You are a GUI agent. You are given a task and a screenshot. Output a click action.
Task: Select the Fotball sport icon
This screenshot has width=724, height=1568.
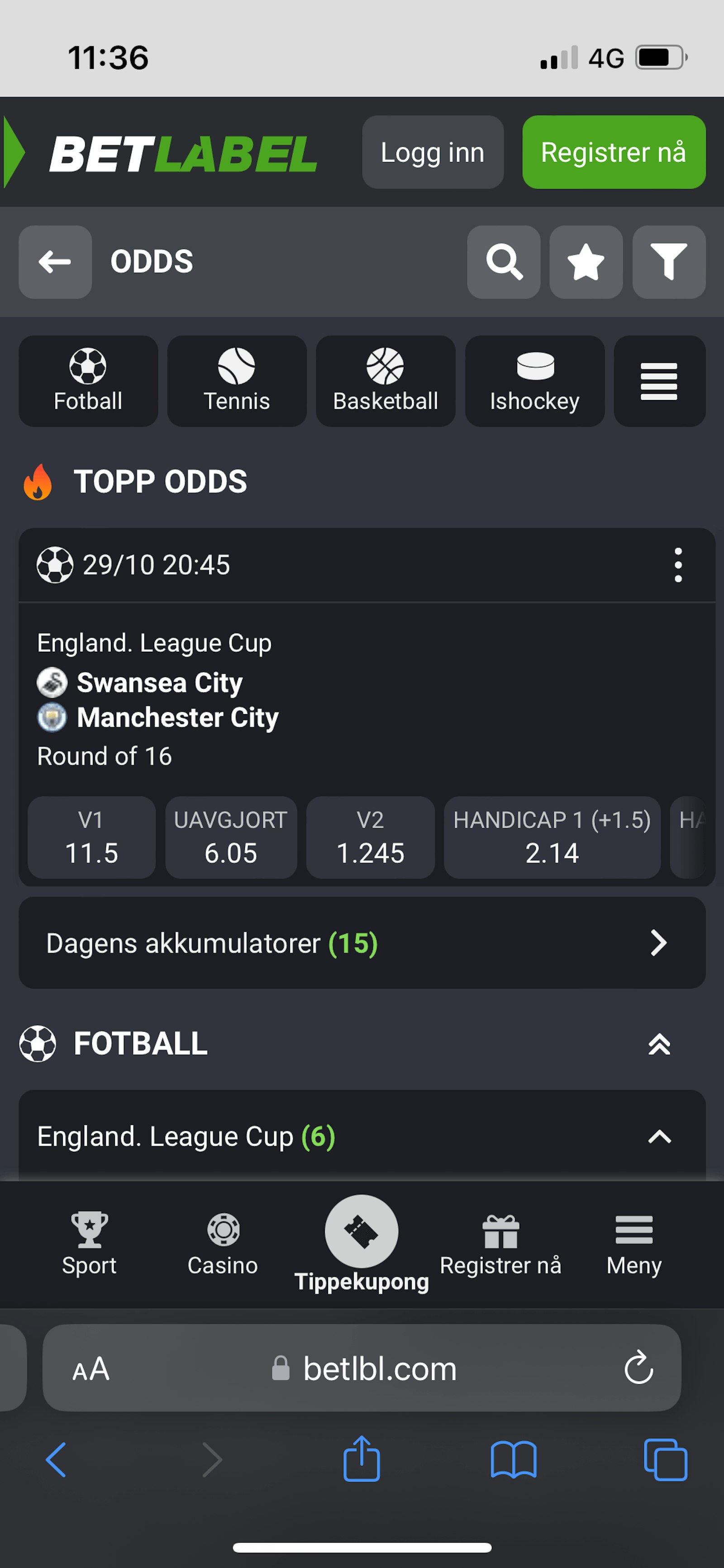[x=88, y=381]
